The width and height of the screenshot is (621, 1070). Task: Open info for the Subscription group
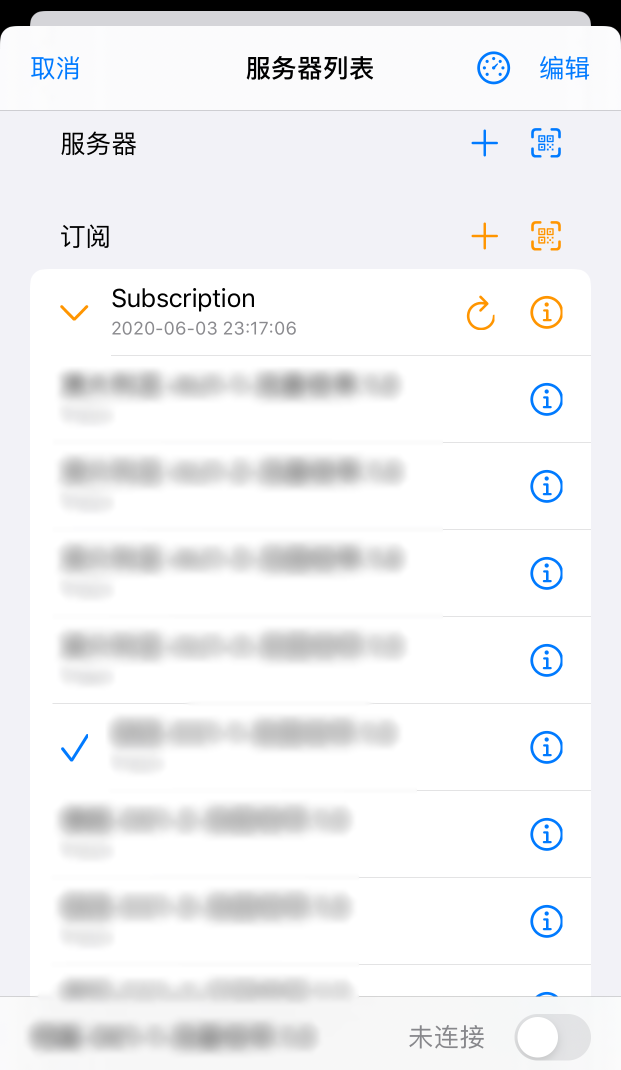546,313
